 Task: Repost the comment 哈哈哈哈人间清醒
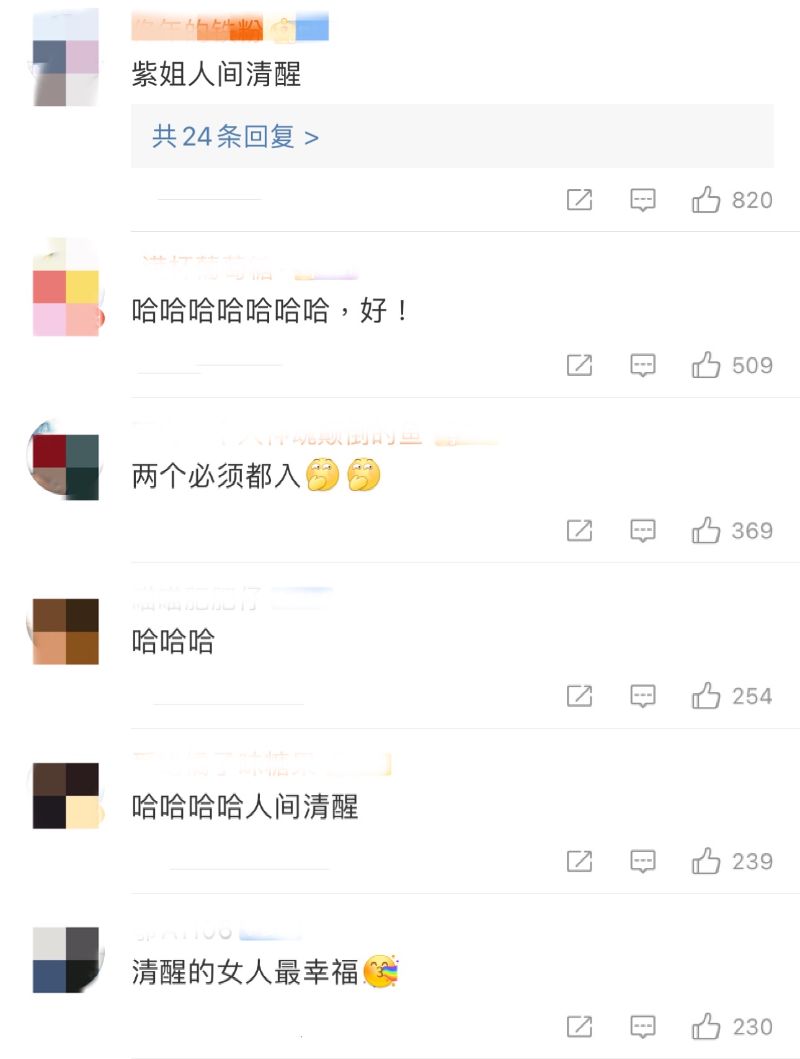579,860
